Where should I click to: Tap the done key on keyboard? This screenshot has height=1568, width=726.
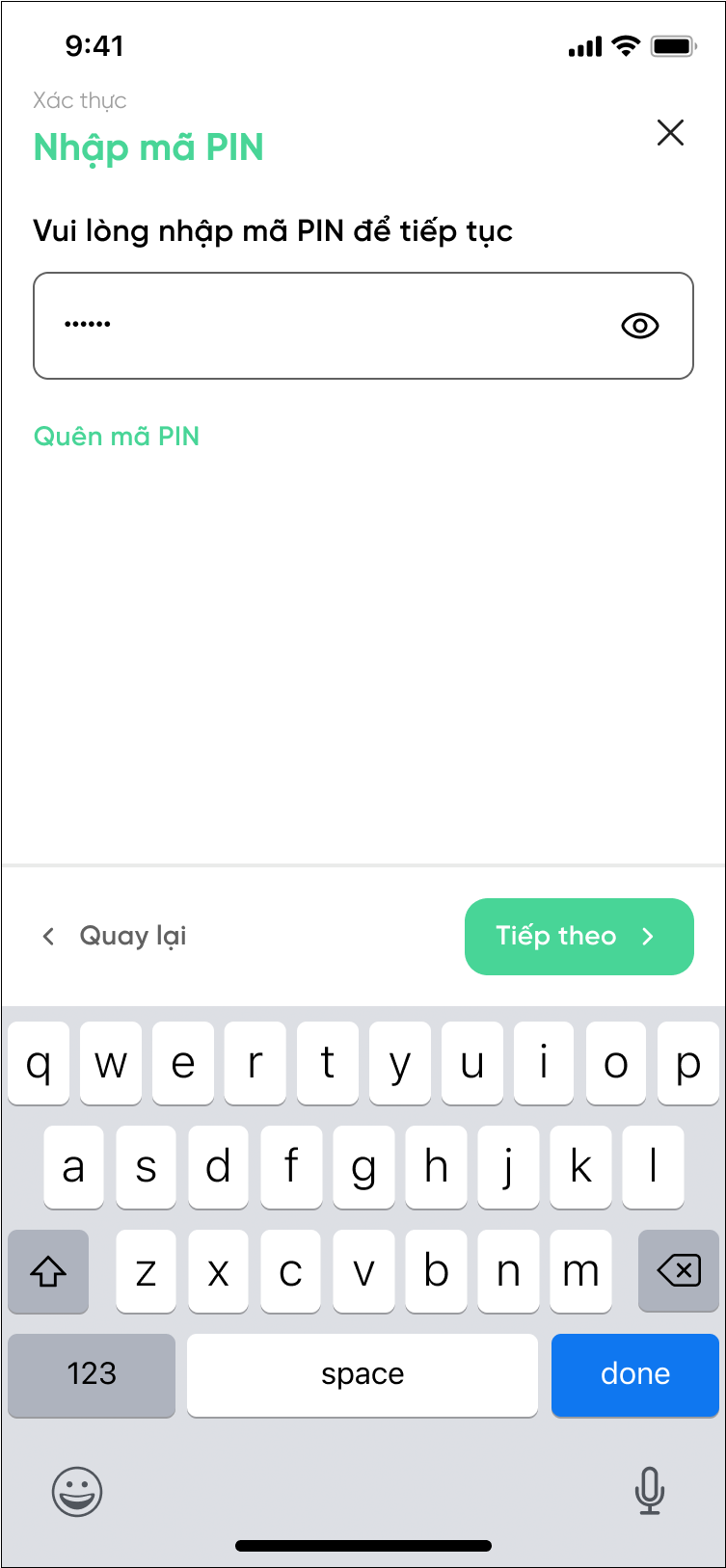tap(634, 1374)
